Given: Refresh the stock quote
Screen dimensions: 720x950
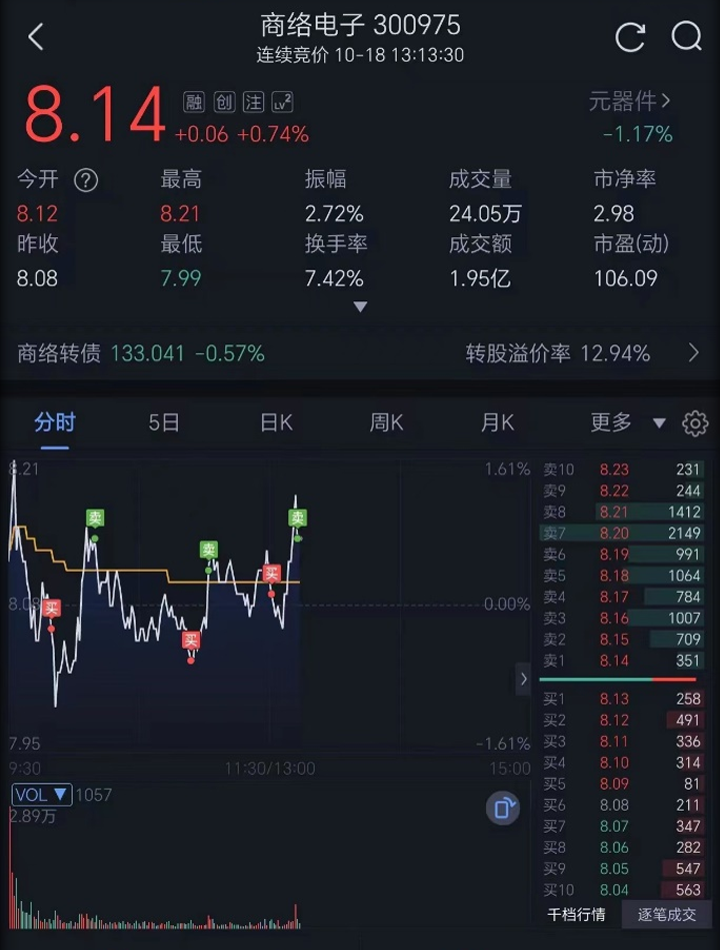Looking at the screenshot, I should 630,38.
